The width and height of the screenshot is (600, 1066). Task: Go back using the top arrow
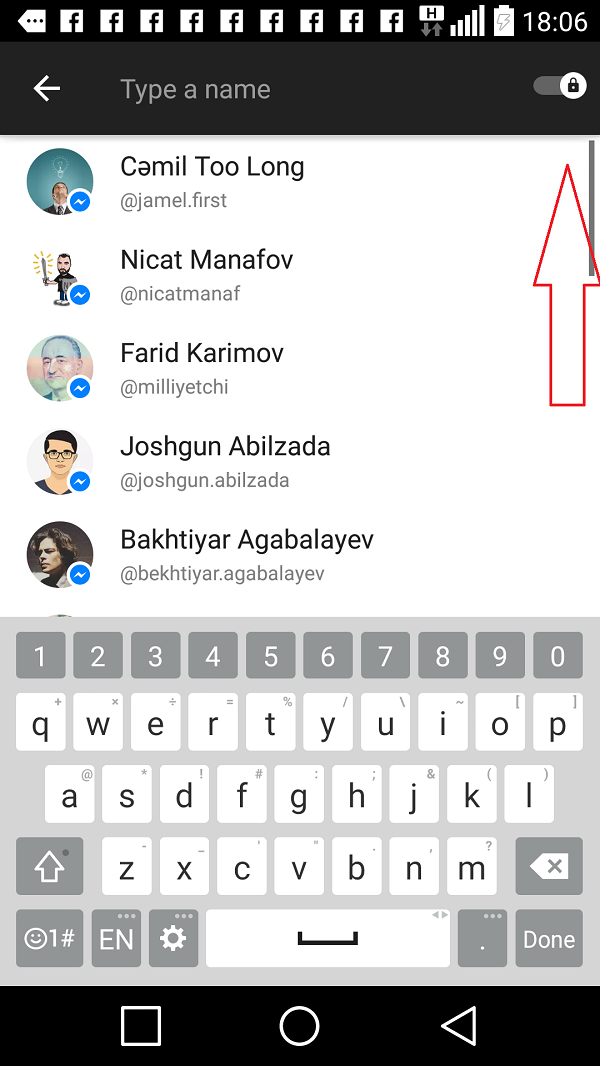point(47,89)
